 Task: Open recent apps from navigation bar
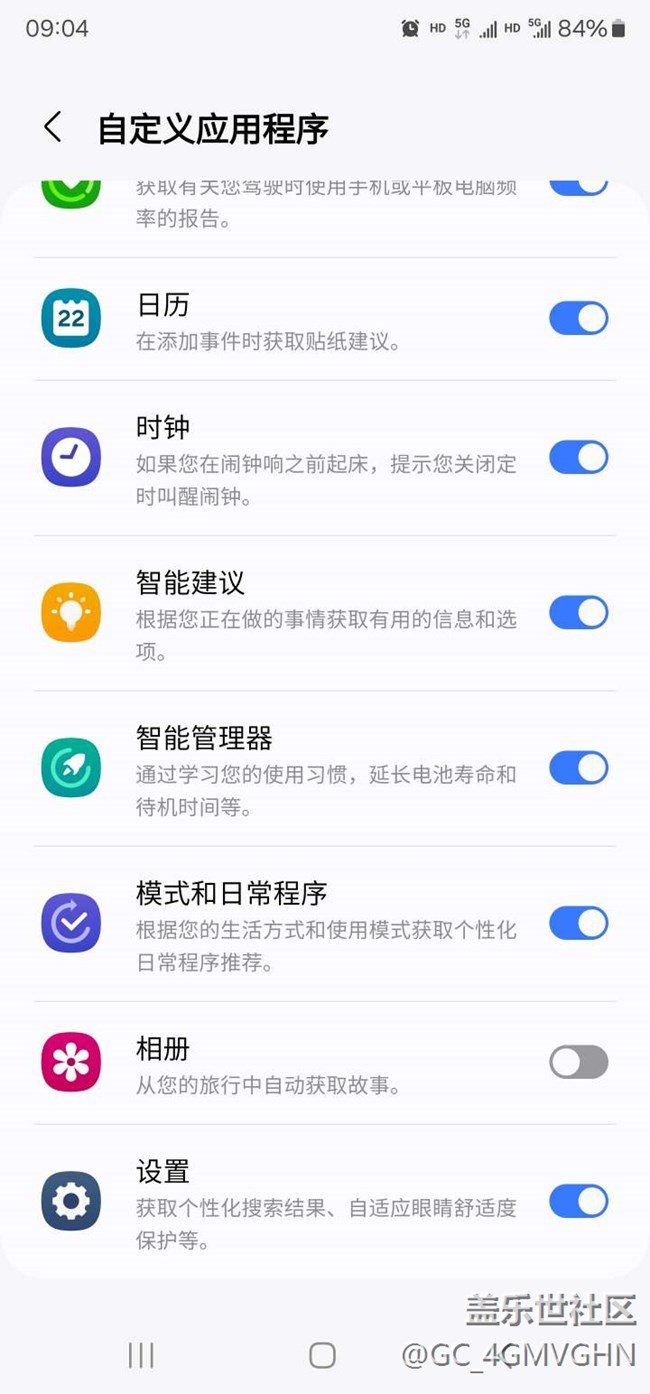[x=141, y=1355]
